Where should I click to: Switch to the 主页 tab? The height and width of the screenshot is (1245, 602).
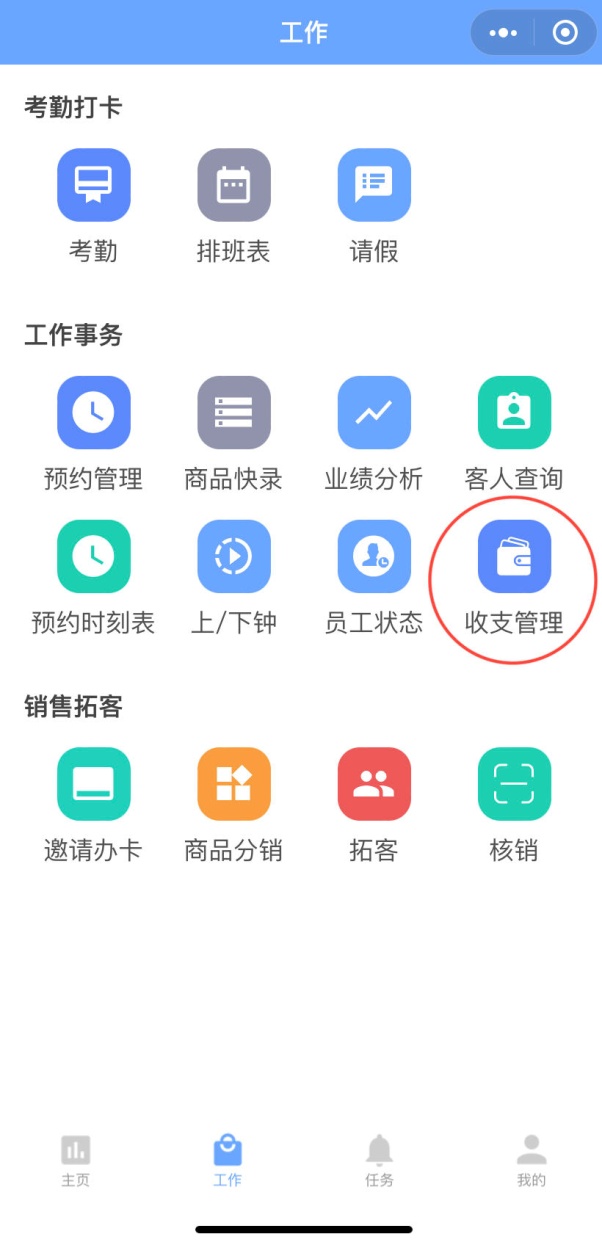(75, 1160)
